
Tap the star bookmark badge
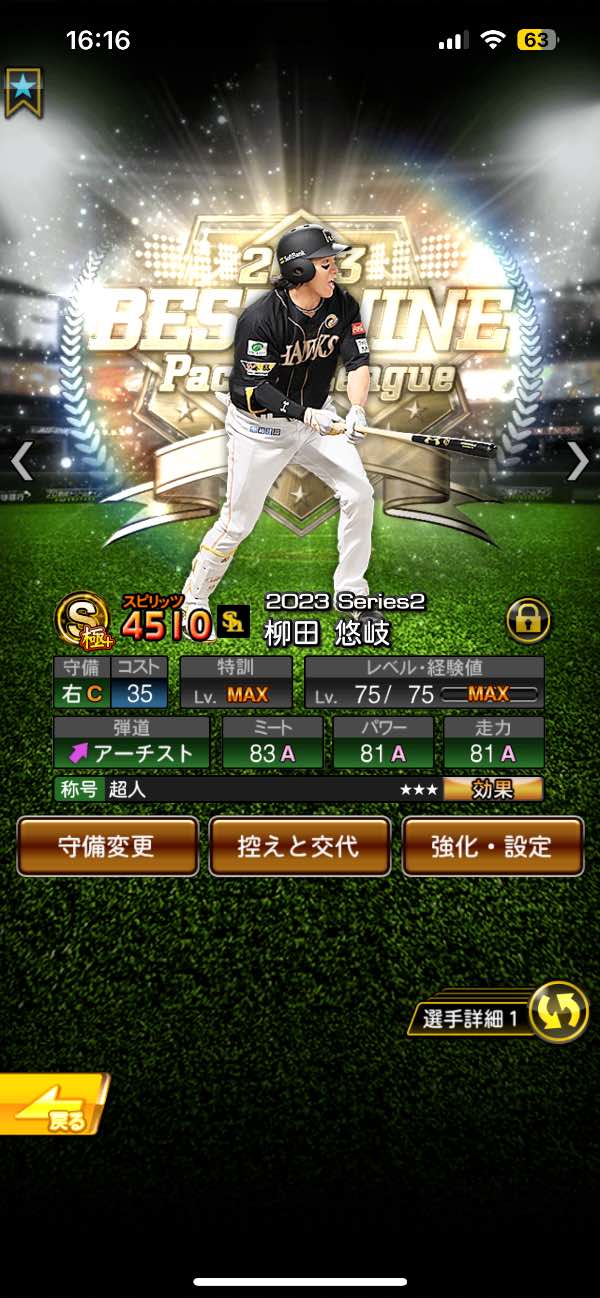(x=22, y=92)
